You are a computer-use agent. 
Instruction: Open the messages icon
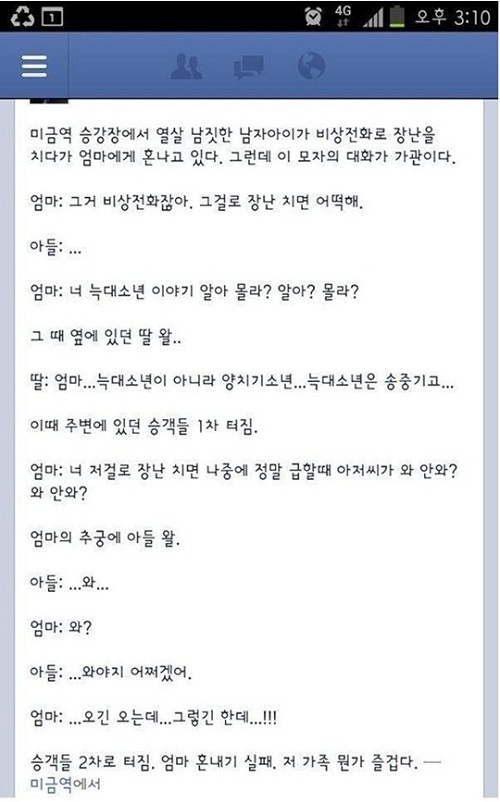coord(249,67)
